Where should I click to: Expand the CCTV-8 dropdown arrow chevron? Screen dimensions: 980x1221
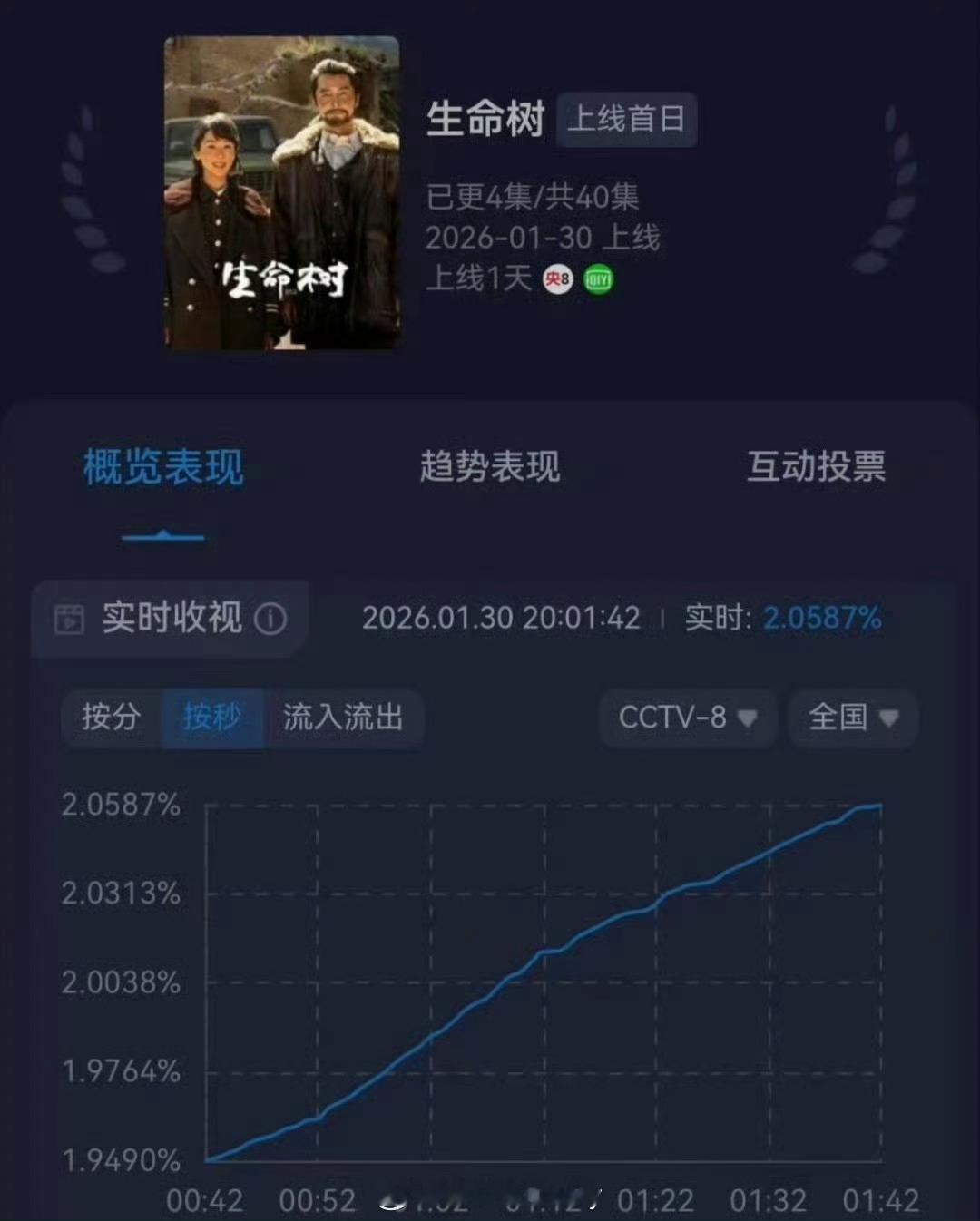point(749,718)
